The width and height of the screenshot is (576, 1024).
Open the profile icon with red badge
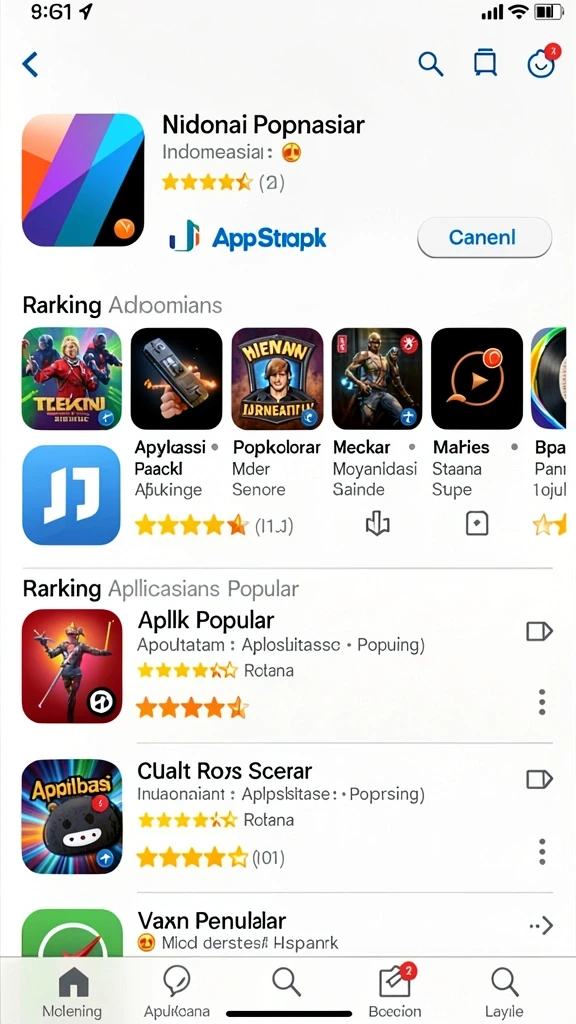[543, 61]
